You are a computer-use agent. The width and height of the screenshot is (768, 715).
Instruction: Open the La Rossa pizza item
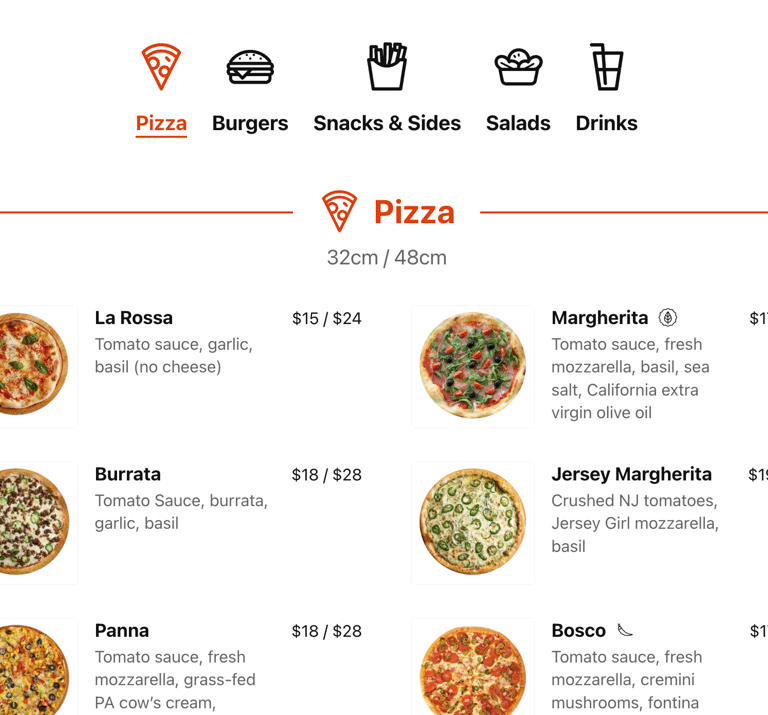tap(134, 318)
